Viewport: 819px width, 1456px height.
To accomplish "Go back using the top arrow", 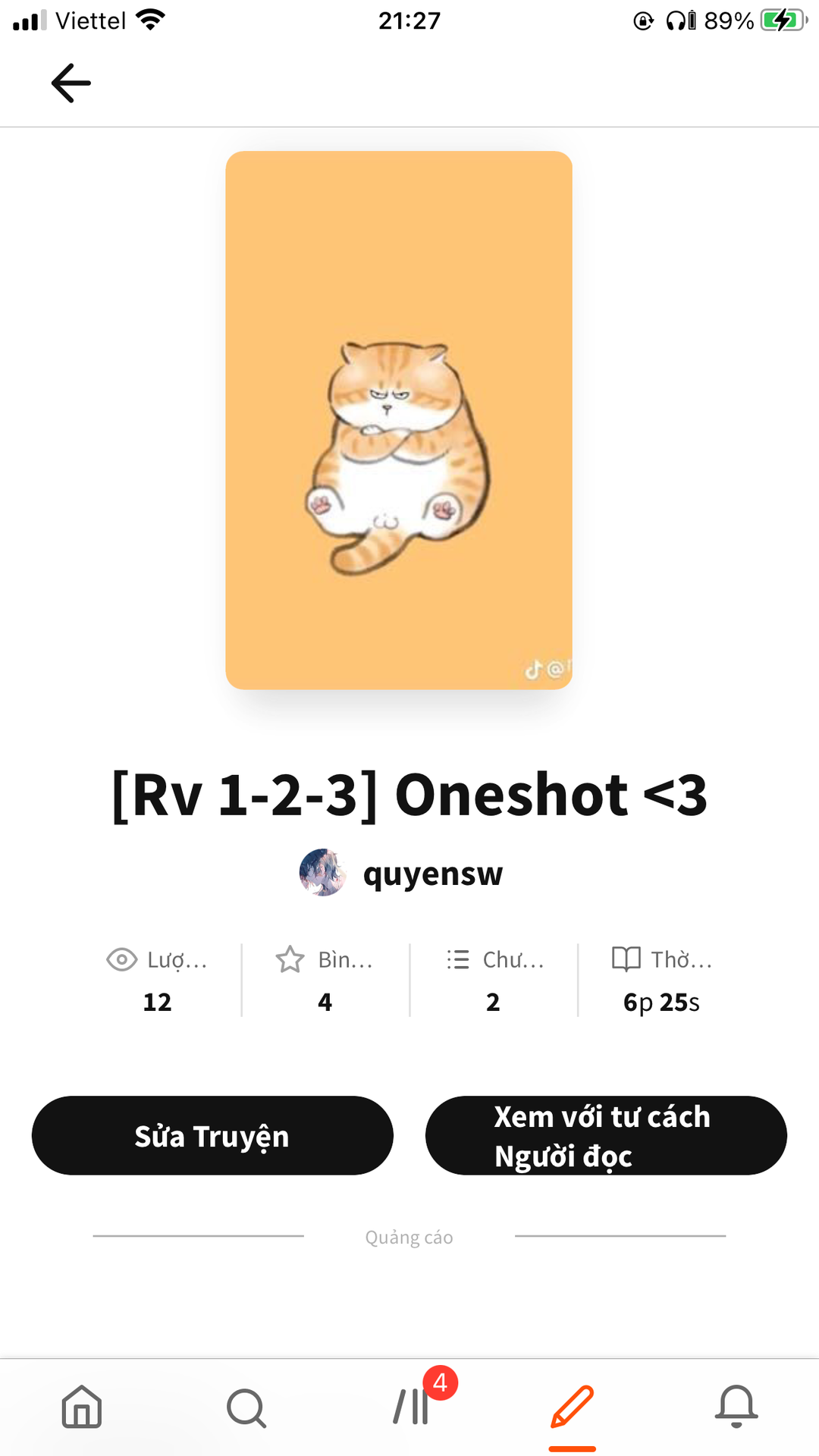I will (71, 83).
